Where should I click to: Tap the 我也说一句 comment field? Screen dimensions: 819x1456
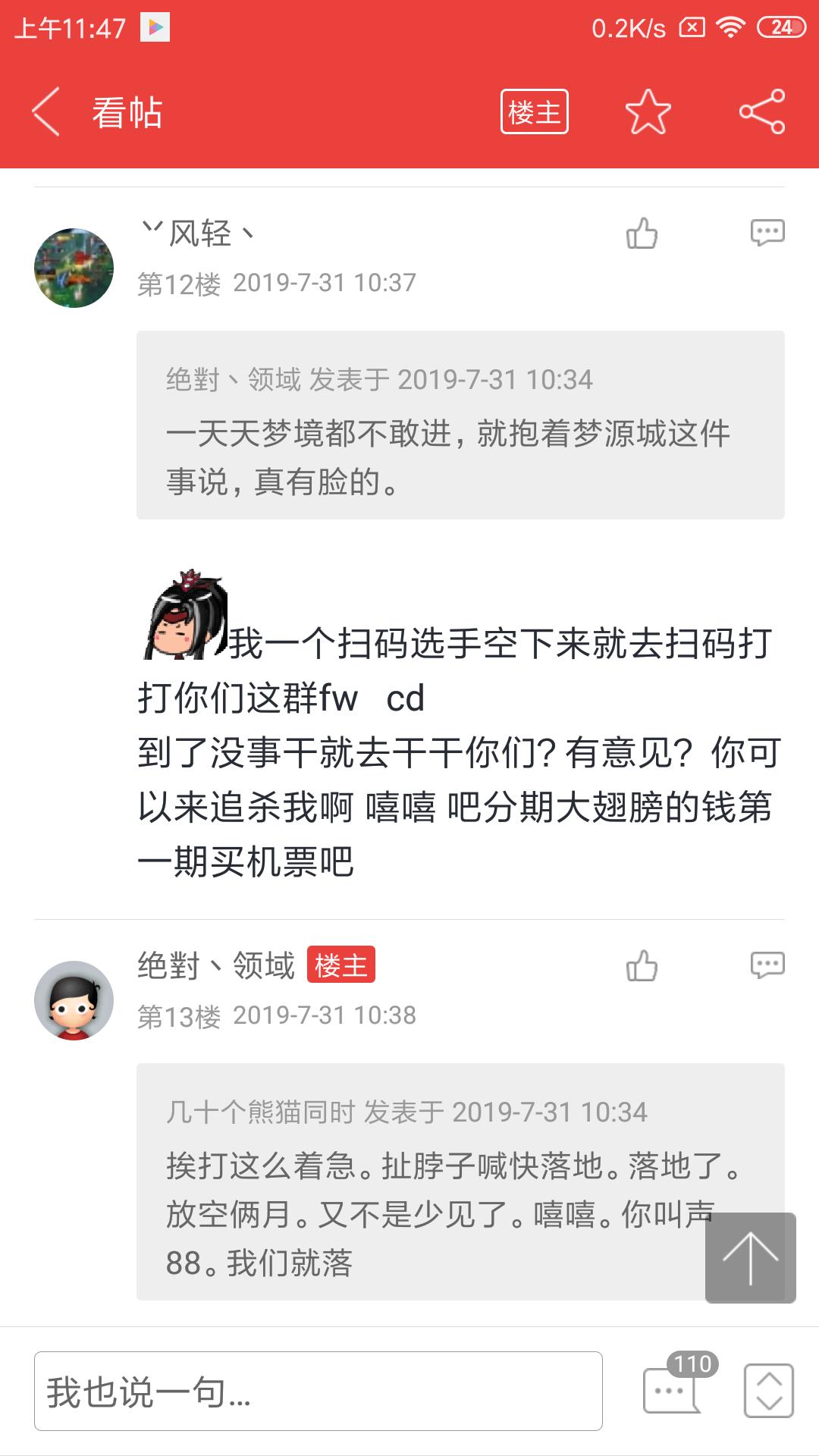coord(318,1391)
